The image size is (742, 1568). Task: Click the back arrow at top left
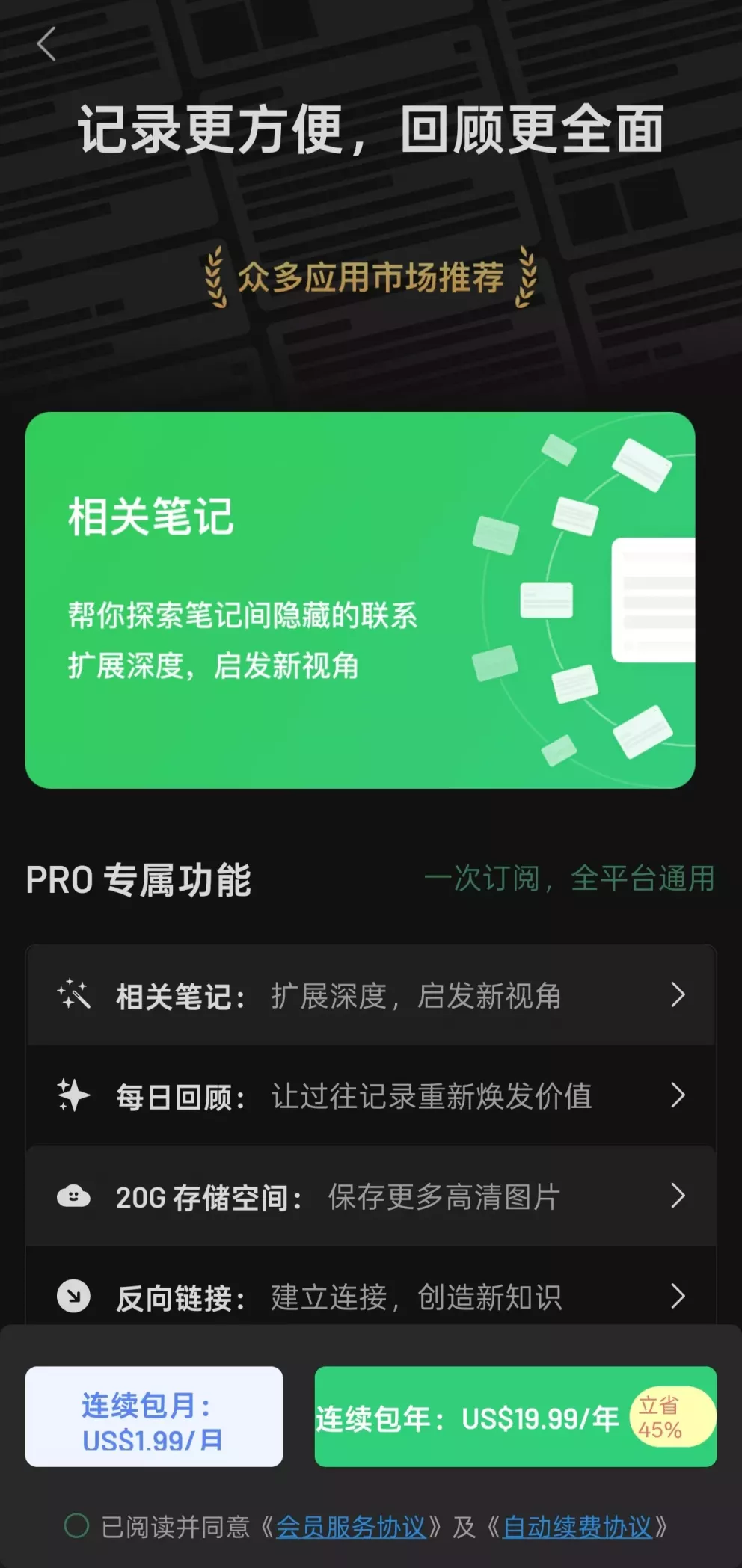(46, 43)
